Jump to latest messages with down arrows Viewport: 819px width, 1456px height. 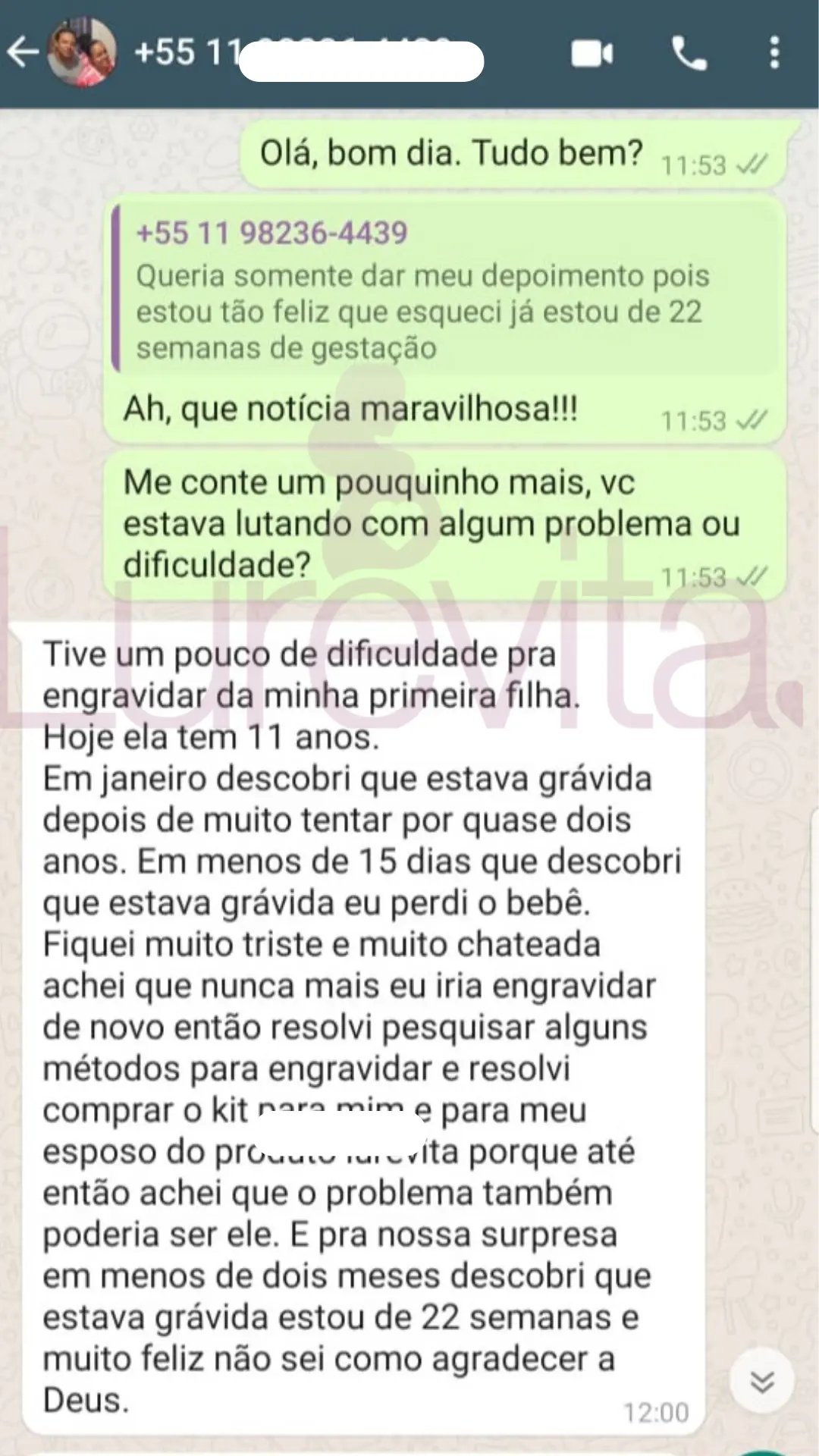click(x=761, y=1382)
